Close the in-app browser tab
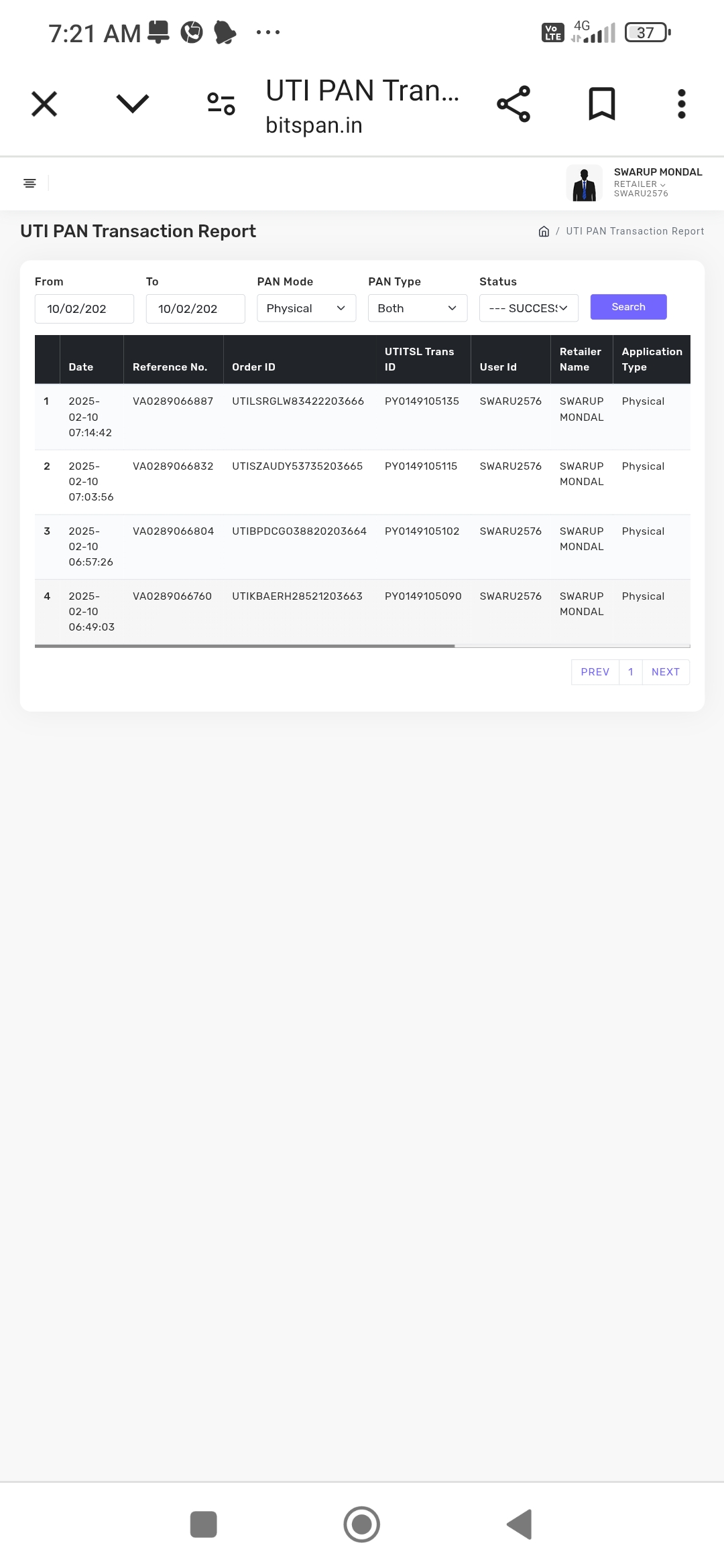724x1568 pixels. (44, 104)
